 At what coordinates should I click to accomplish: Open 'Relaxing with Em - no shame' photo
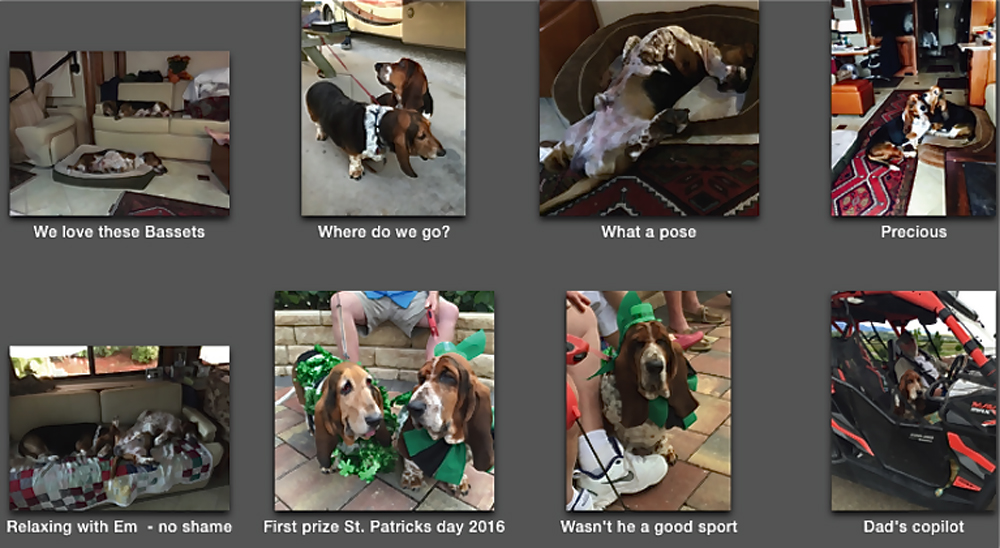[x=119, y=428]
